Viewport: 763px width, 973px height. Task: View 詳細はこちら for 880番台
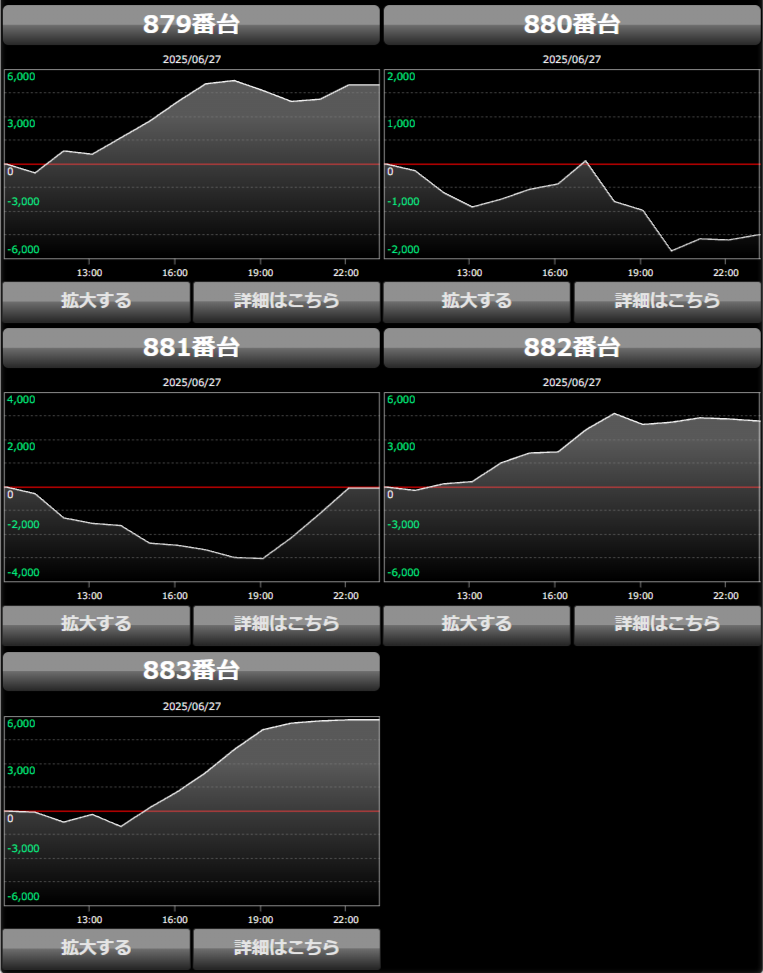pyautogui.click(x=667, y=301)
